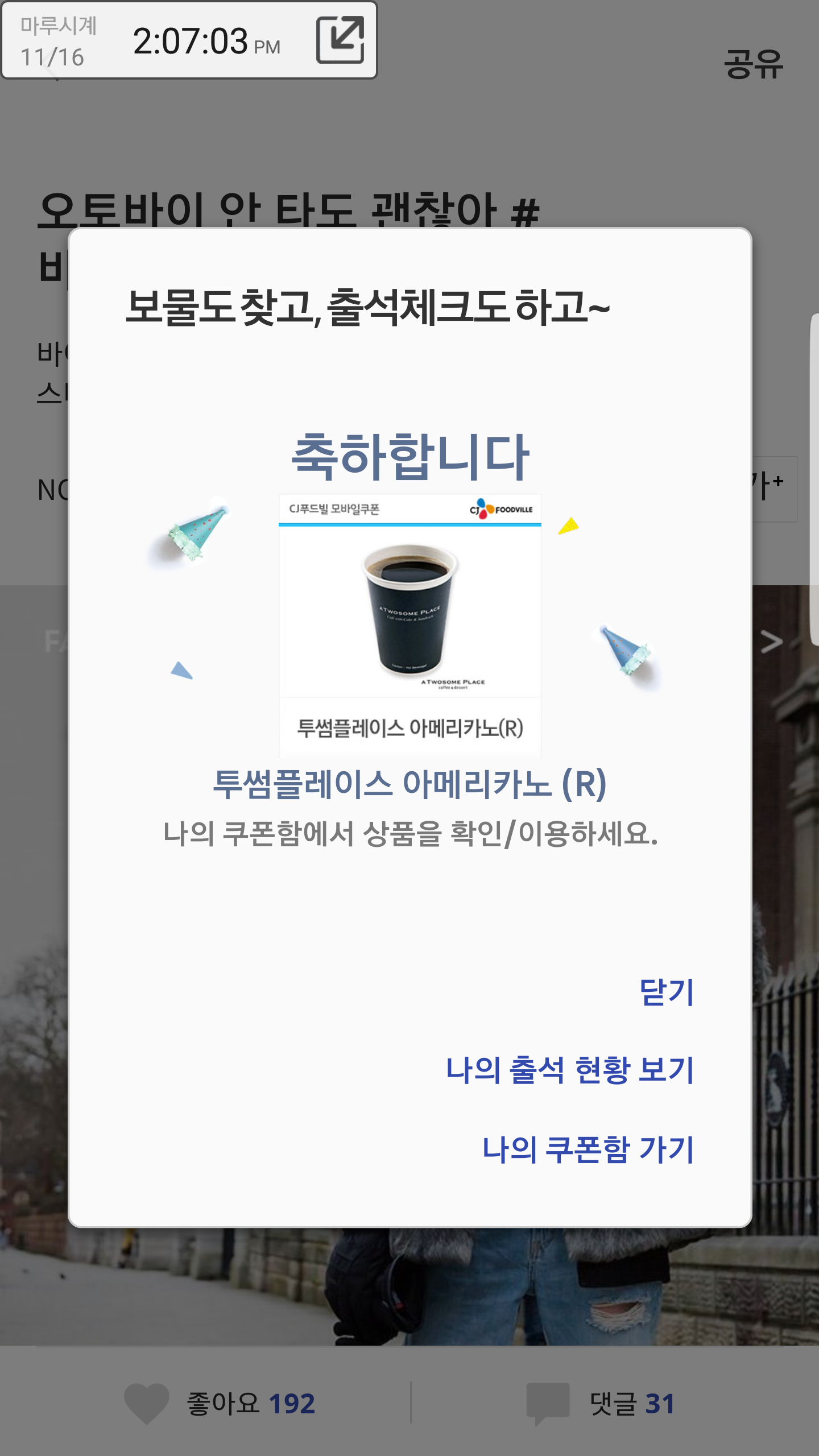This screenshot has width=819, height=1456.
Task: Go to 나의 쿠폰함 가기
Action: [x=588, y=1149]
